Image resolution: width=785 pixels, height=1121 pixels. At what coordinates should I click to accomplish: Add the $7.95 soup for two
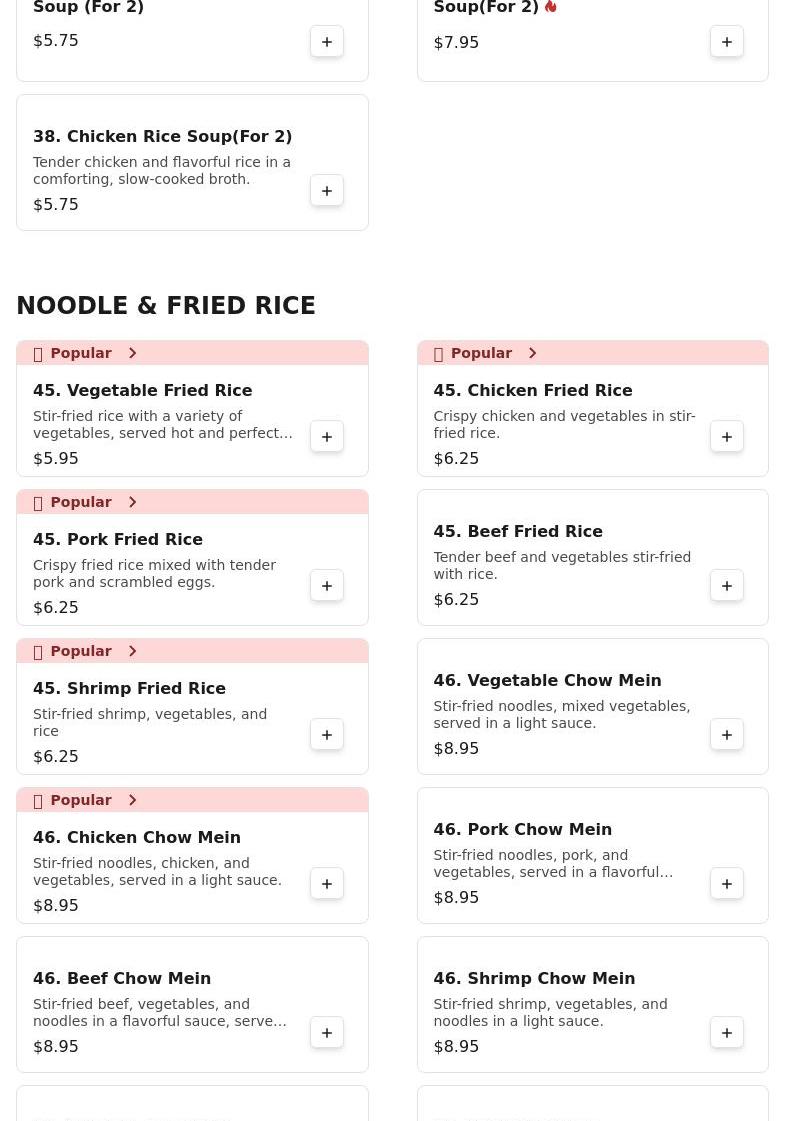coord(727,42)
